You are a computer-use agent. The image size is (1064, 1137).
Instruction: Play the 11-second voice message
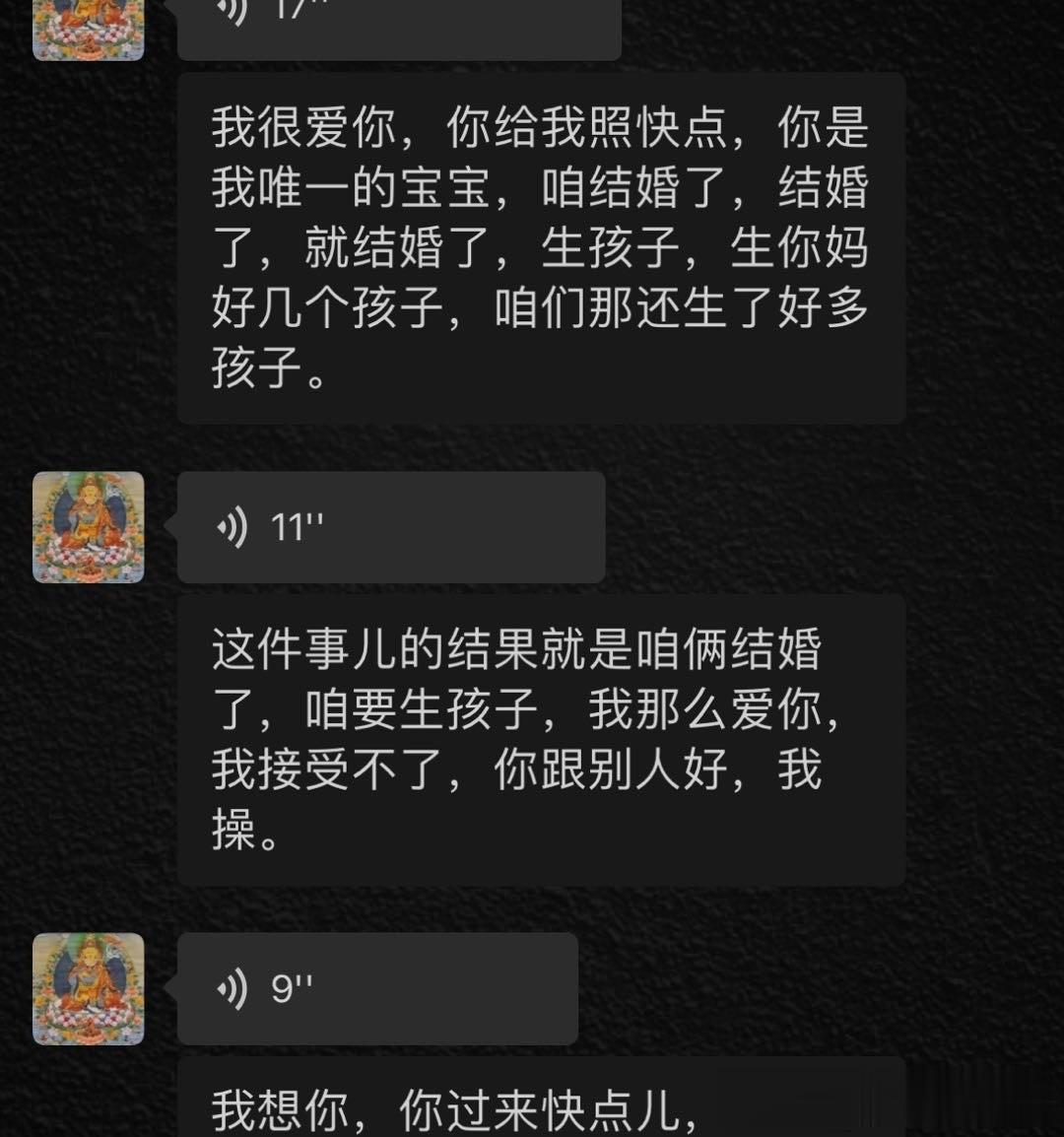pos(390,527)
